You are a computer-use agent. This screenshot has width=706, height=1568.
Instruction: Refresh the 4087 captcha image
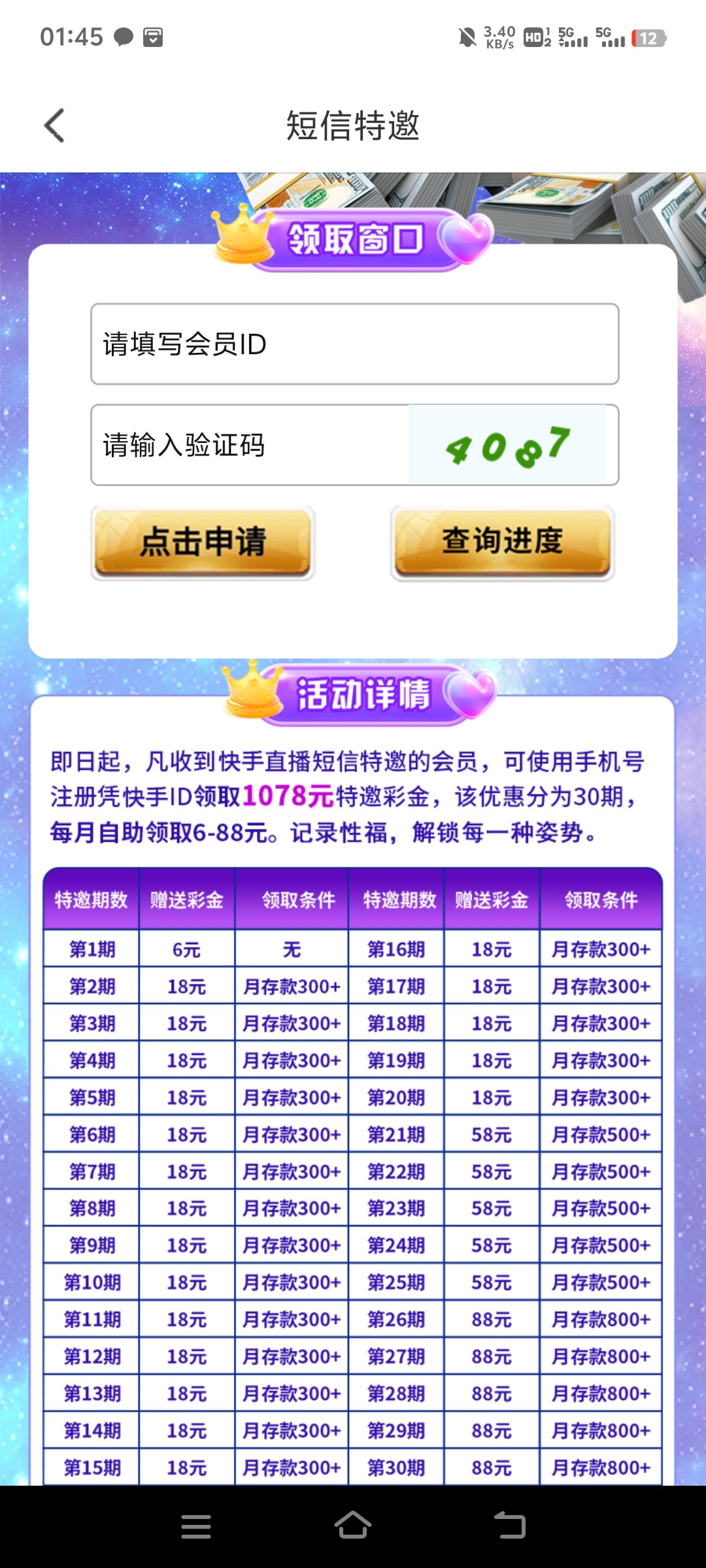pyautogui.click(x=507, y=445)
